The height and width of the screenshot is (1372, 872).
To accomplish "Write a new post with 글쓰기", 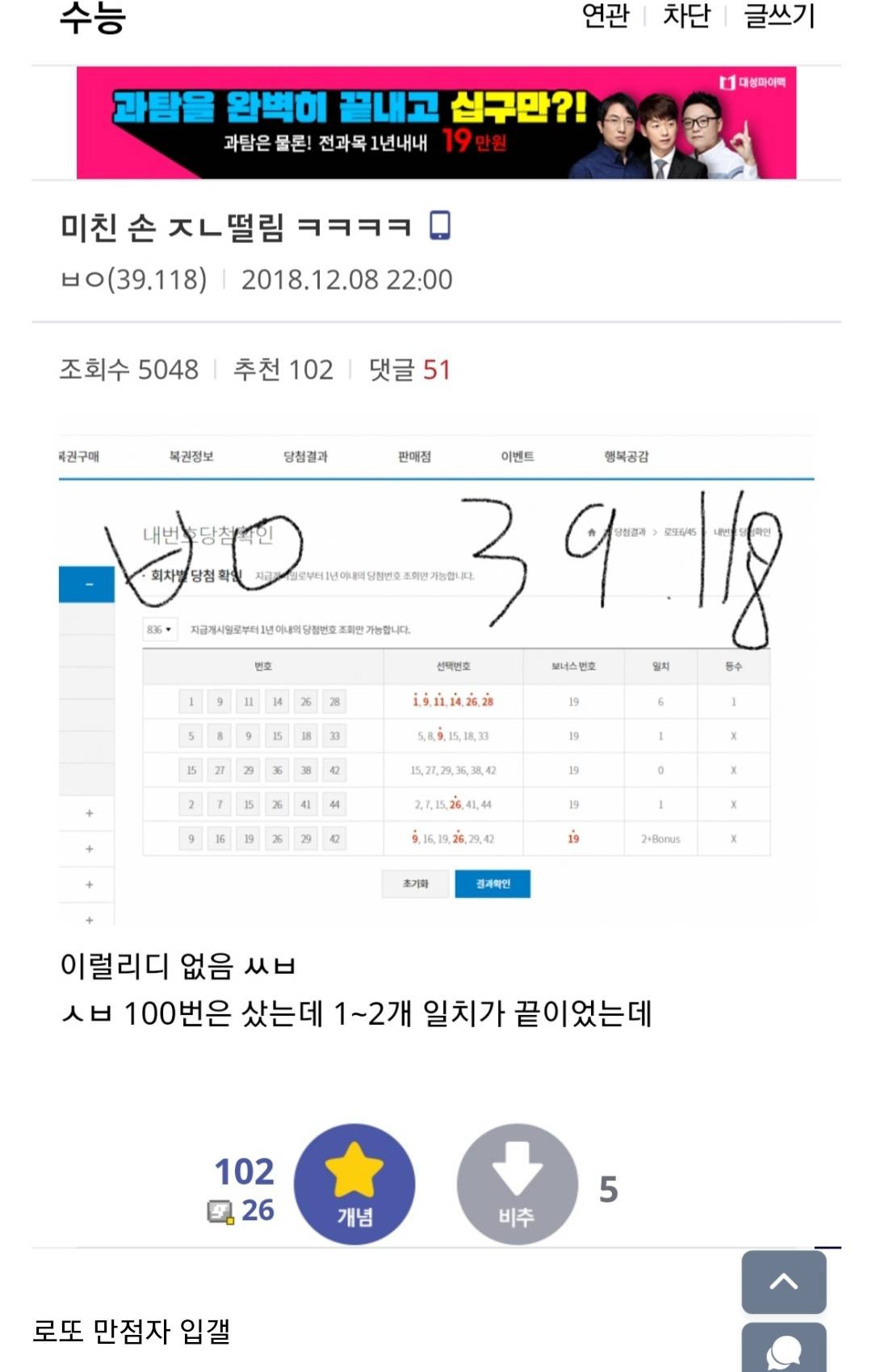I will click(779, 16).
